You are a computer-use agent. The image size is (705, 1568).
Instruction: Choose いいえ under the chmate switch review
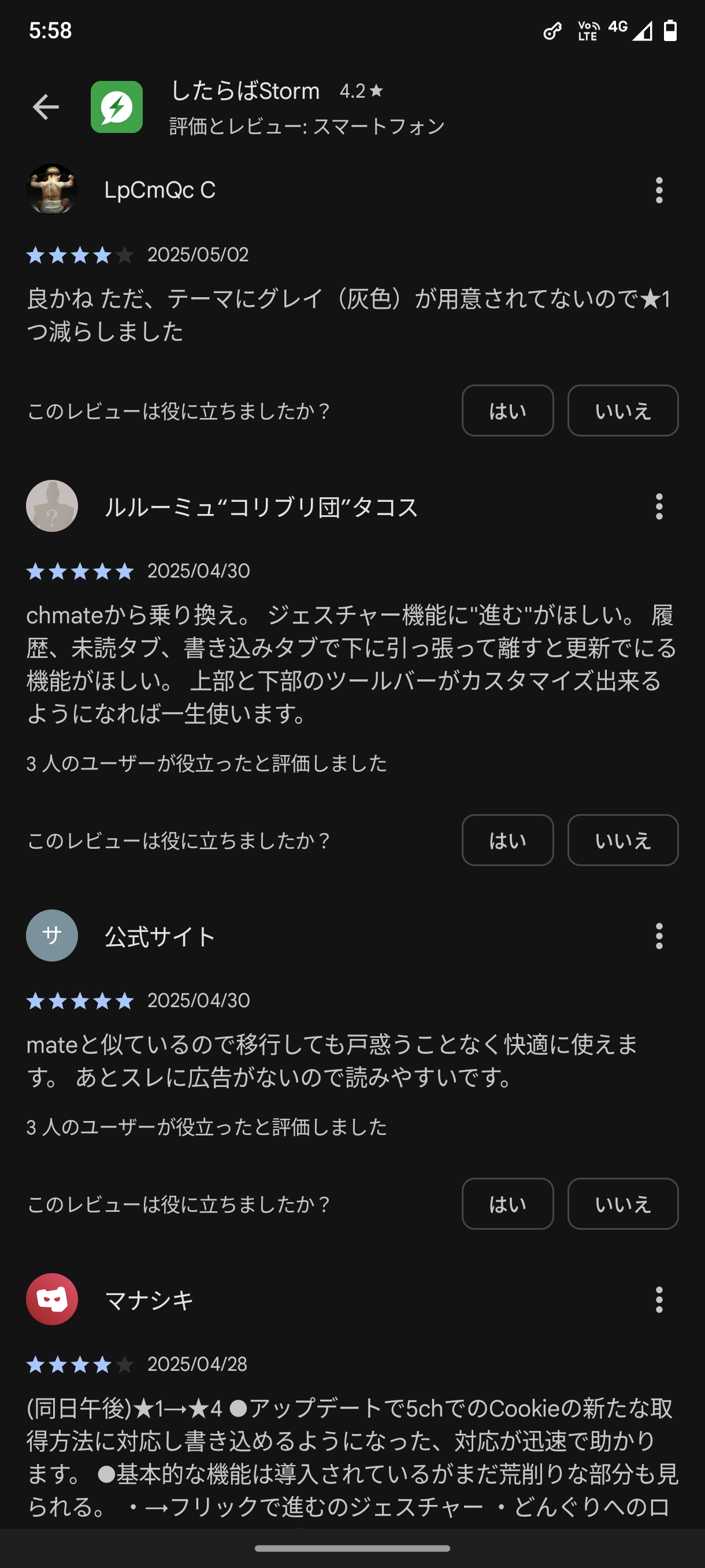(x=622, y=840)
